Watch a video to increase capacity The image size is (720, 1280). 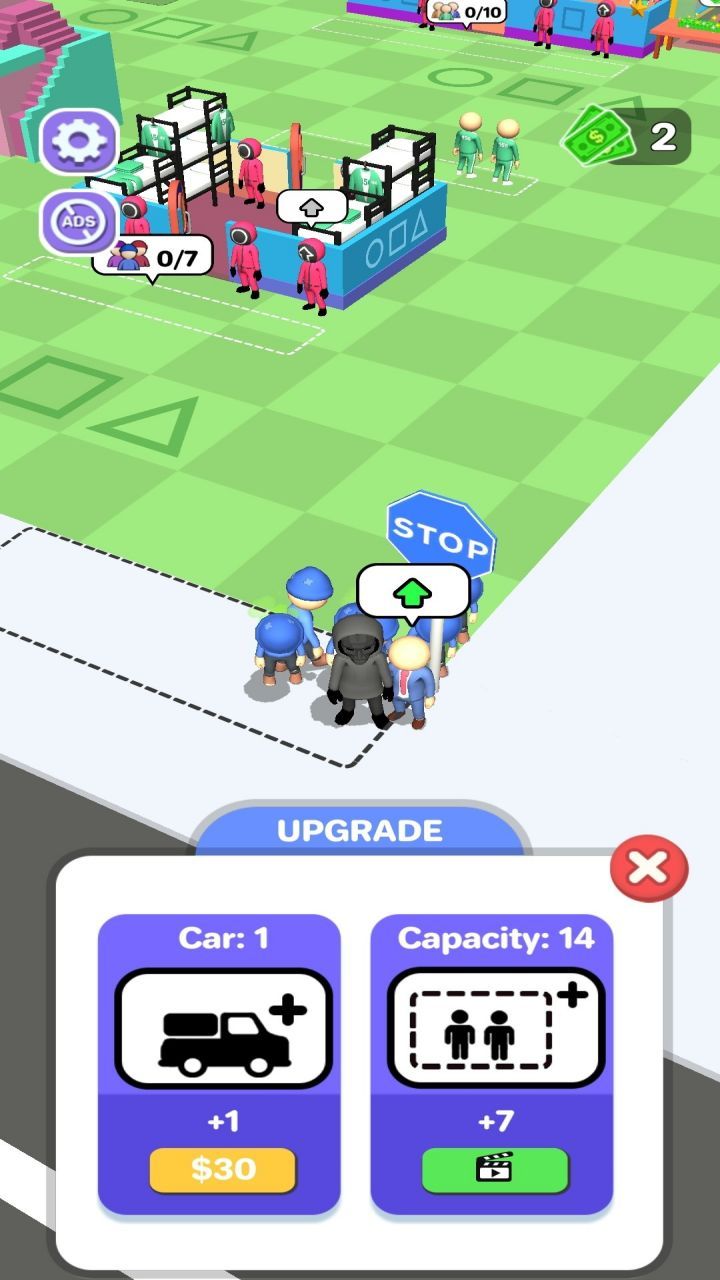tap(494, 1170)
